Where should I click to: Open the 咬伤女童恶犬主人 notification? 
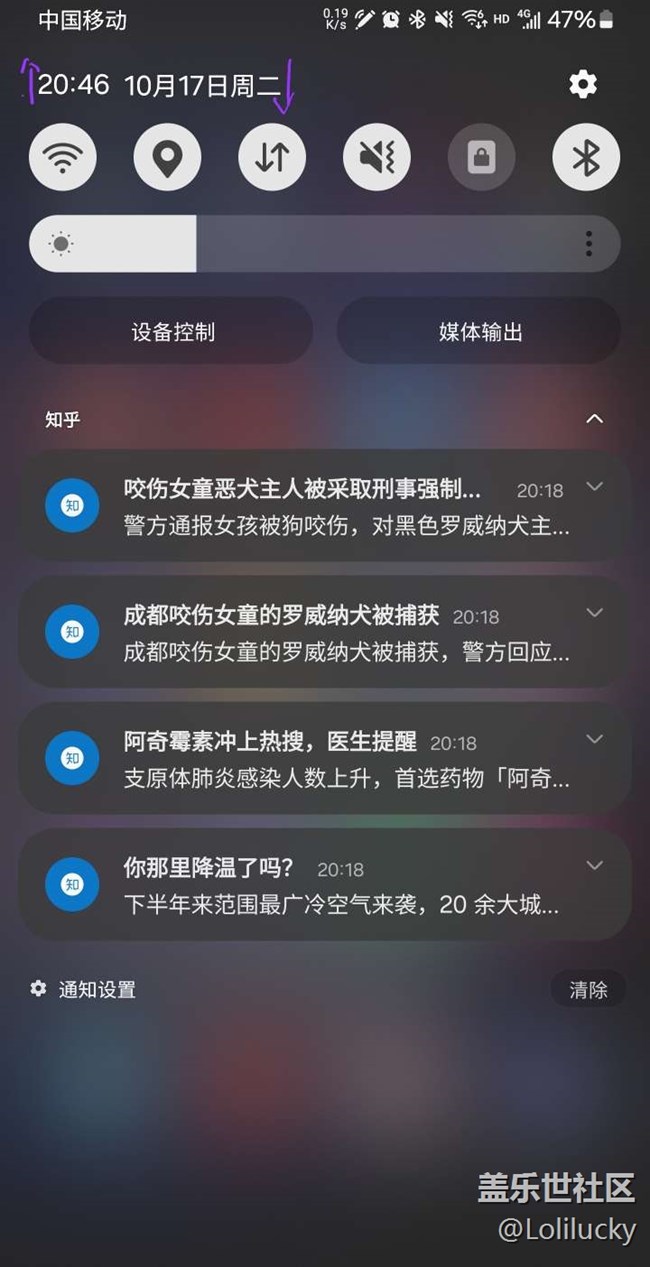point(325,506)
